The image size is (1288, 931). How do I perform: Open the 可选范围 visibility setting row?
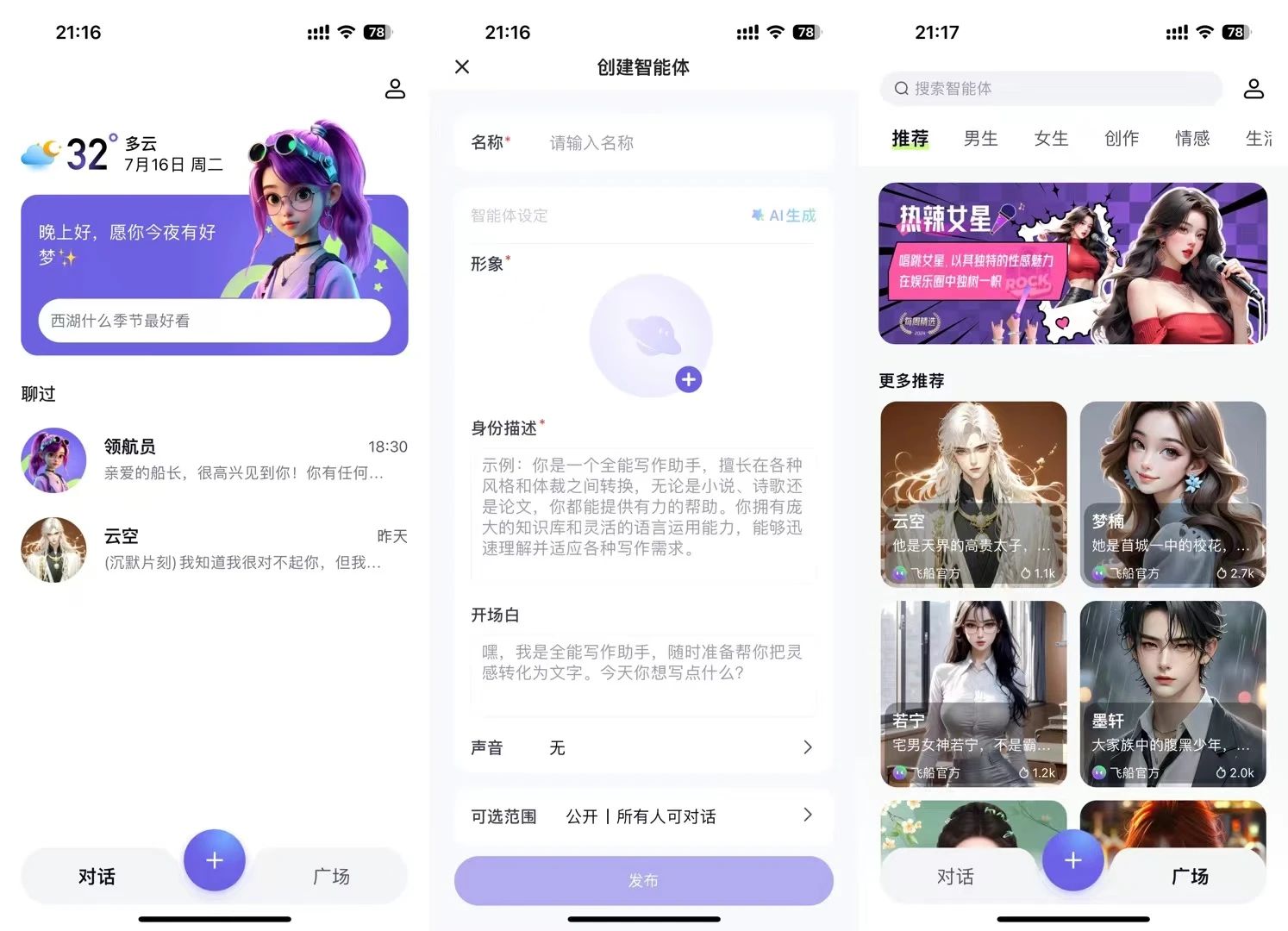point(643,815)
